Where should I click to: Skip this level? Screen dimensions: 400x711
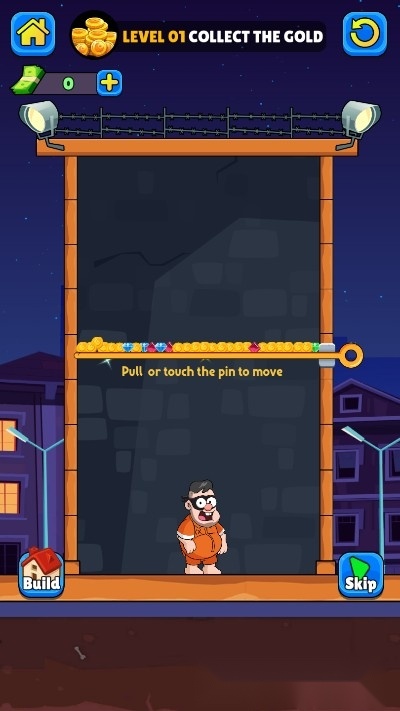click(361, 575)
